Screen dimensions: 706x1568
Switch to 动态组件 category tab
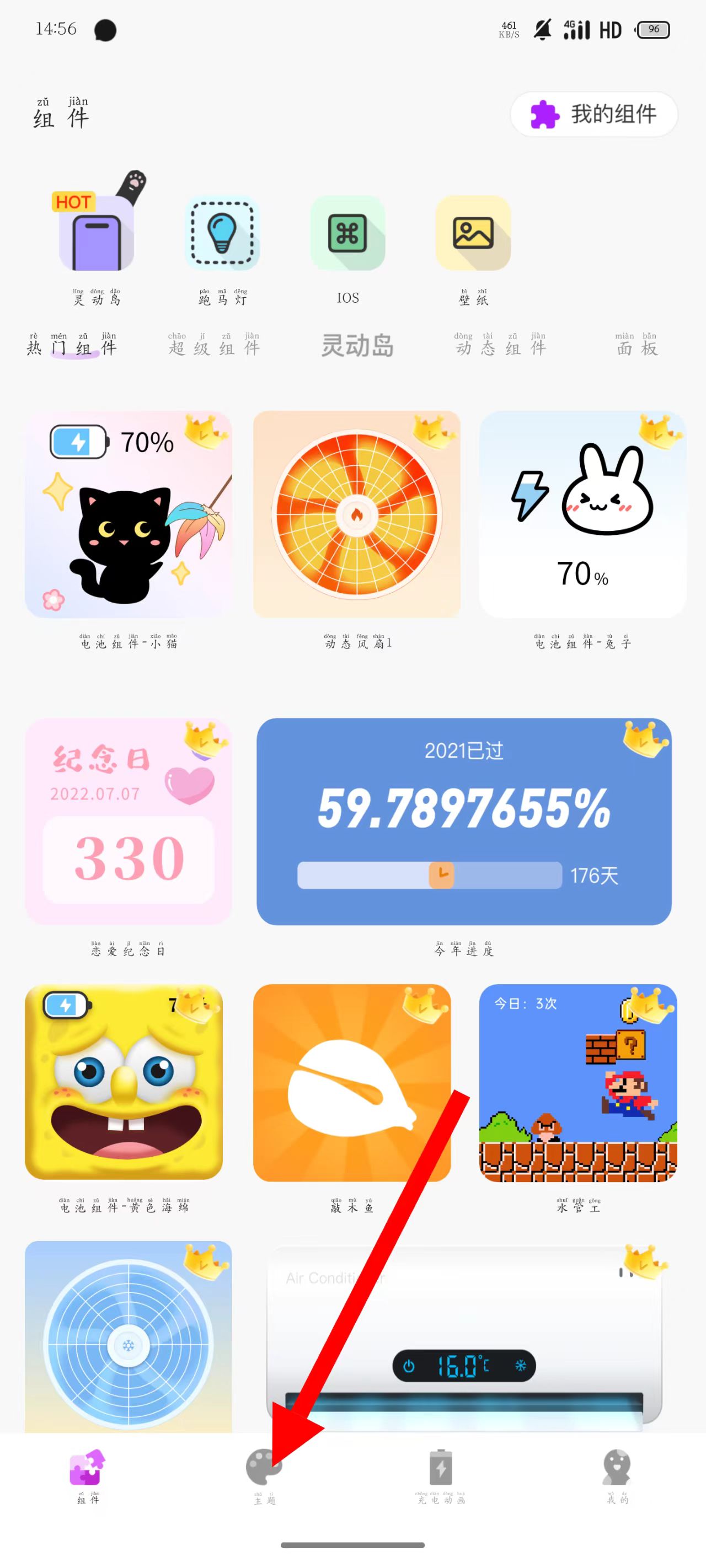pos(500,345)
